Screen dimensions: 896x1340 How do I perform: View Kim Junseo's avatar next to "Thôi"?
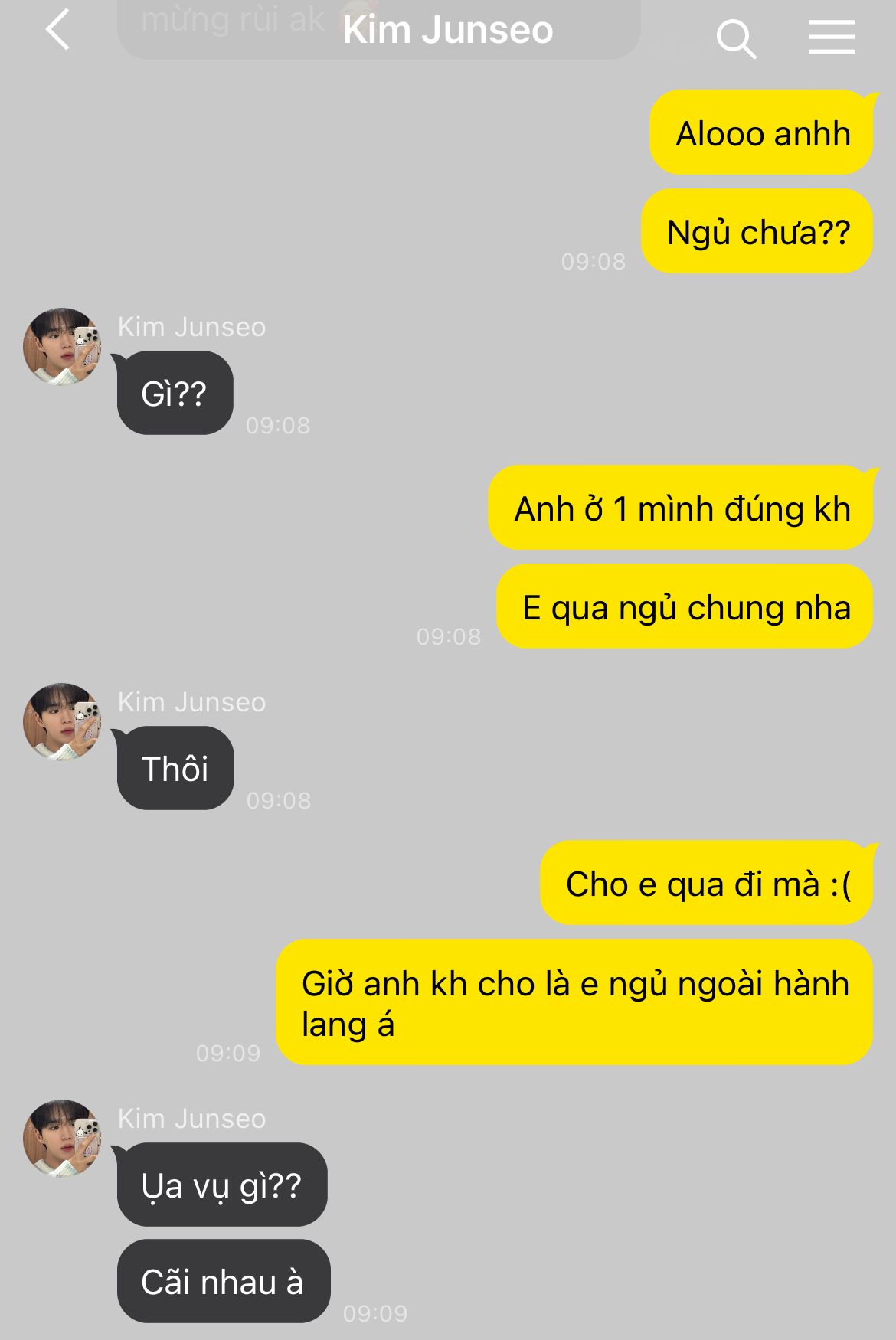point(62,722)
